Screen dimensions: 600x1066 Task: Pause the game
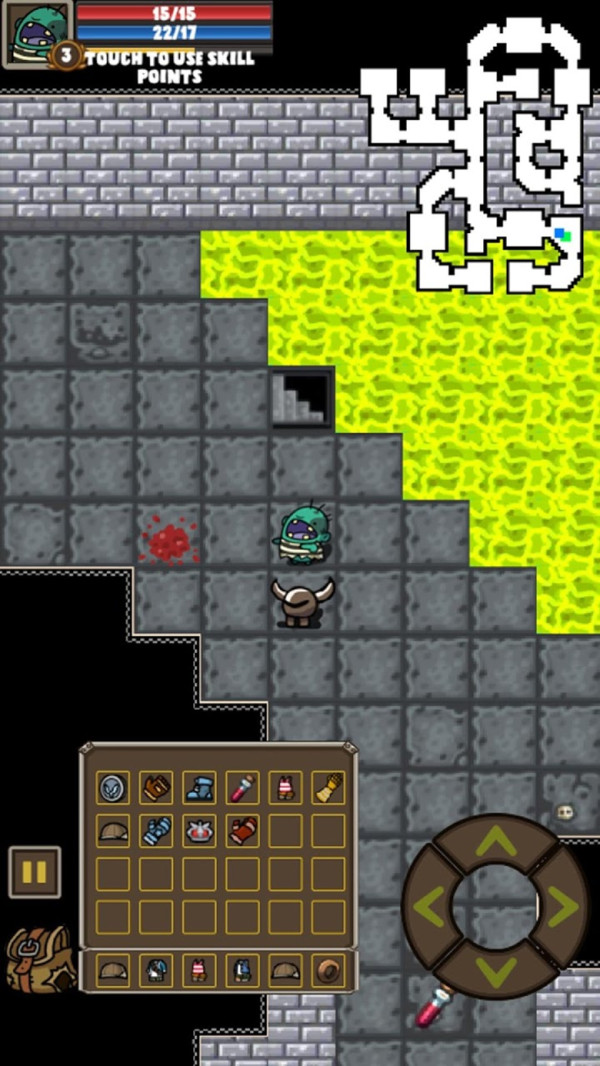(x=35, y=872)
